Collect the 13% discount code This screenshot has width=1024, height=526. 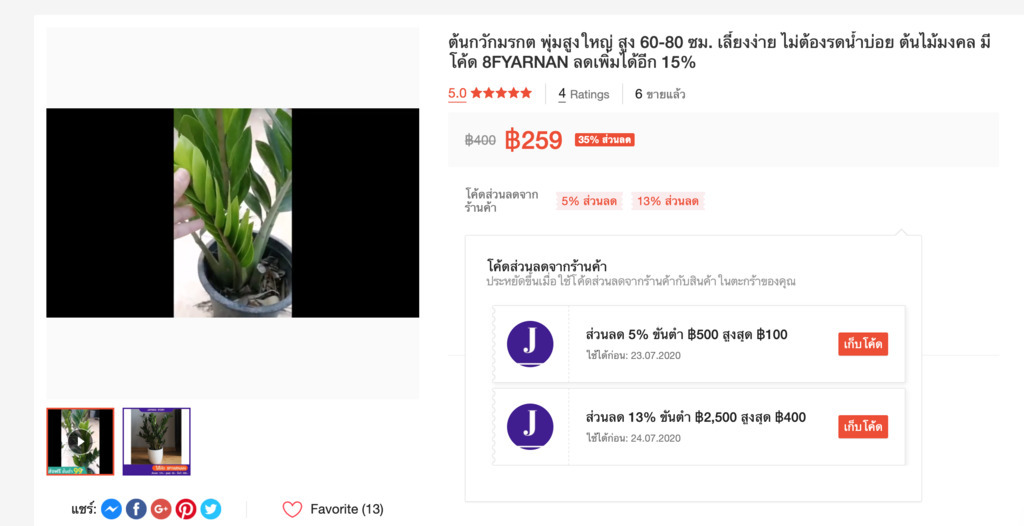point(863,427)
